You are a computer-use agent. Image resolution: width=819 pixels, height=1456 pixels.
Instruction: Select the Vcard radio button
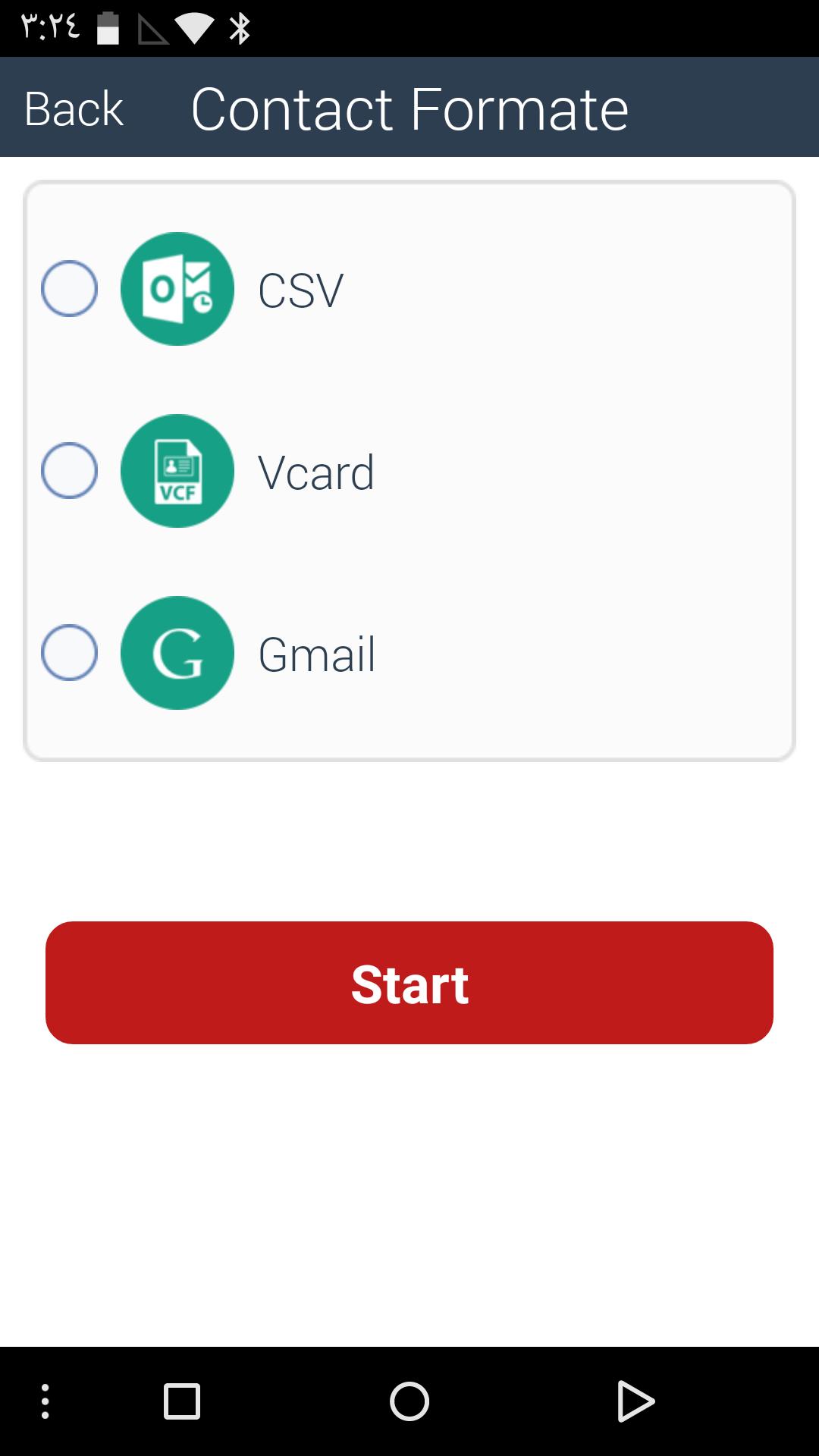[x=71, y=471]
